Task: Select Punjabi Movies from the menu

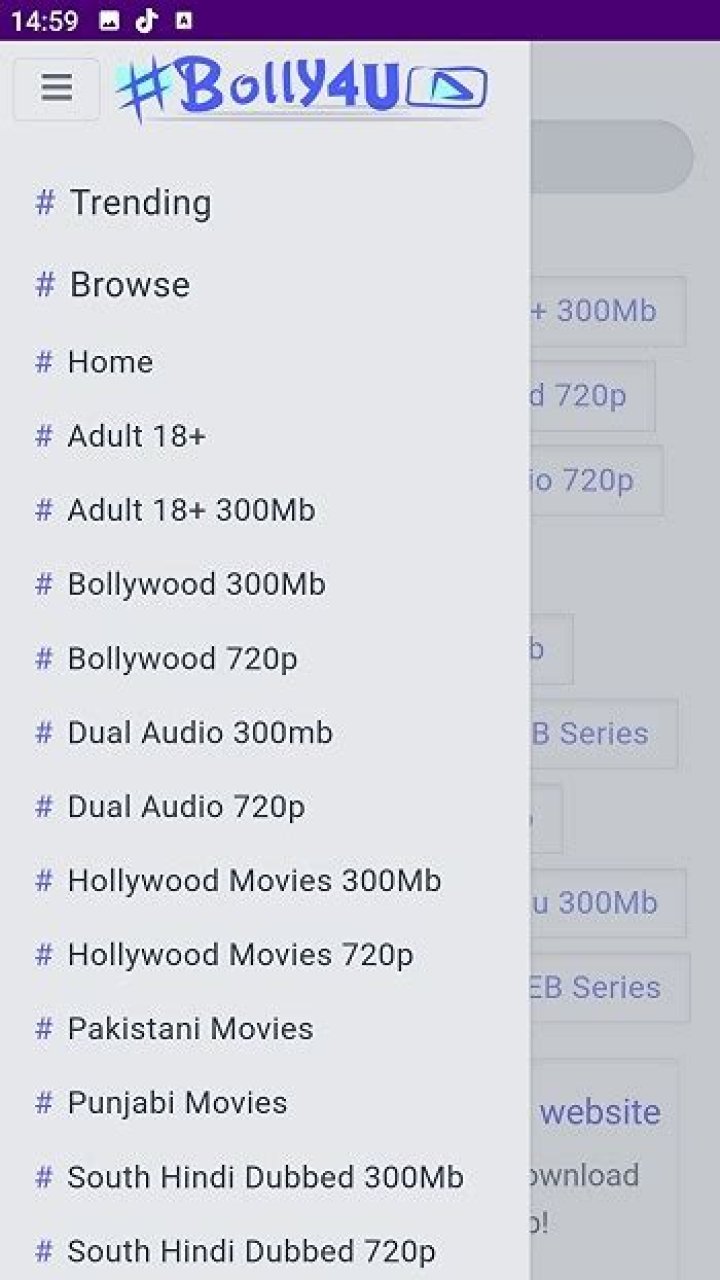Action: (176, 1103)
